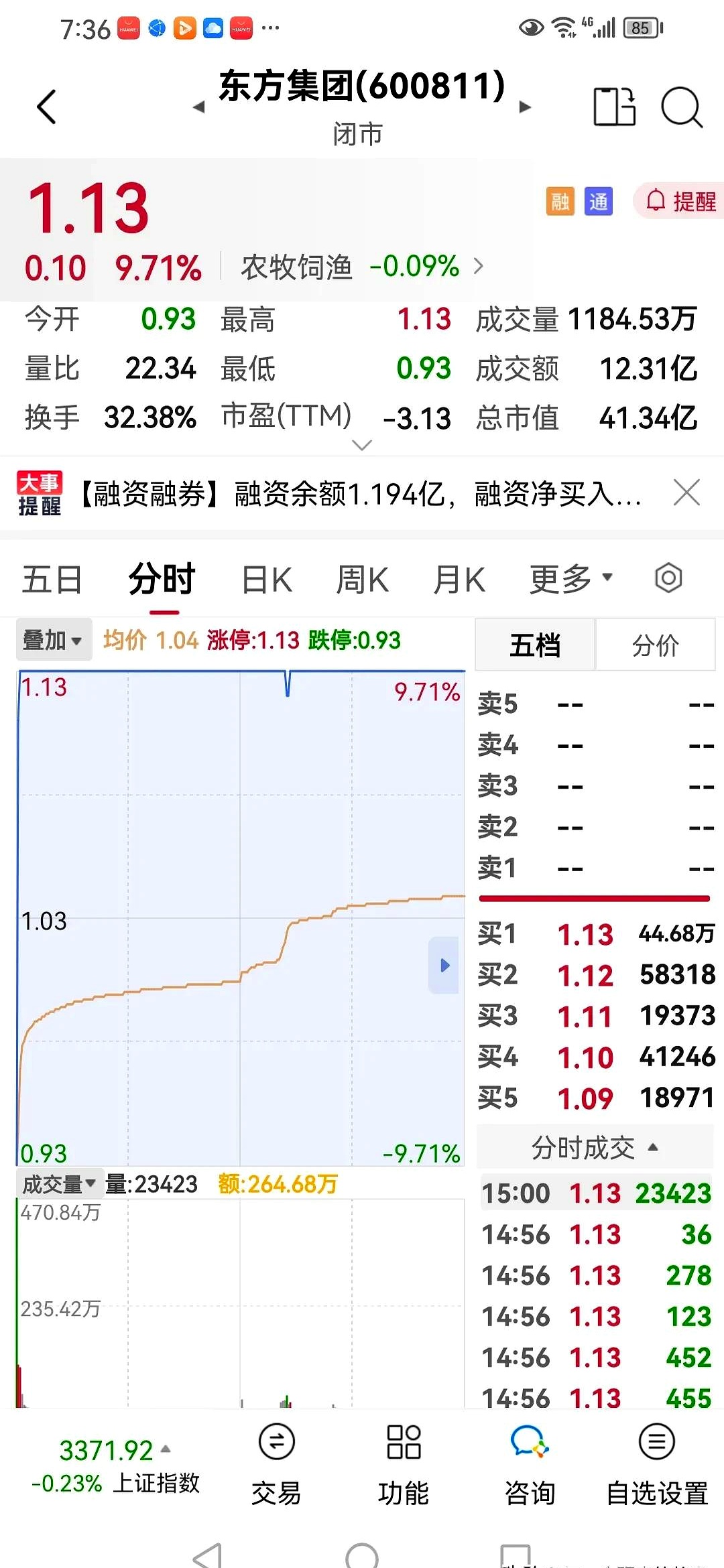The width and height of the screenshot is (724, 1568).
Task: Go back using the top-left arrow
Action: pos(47,107)
